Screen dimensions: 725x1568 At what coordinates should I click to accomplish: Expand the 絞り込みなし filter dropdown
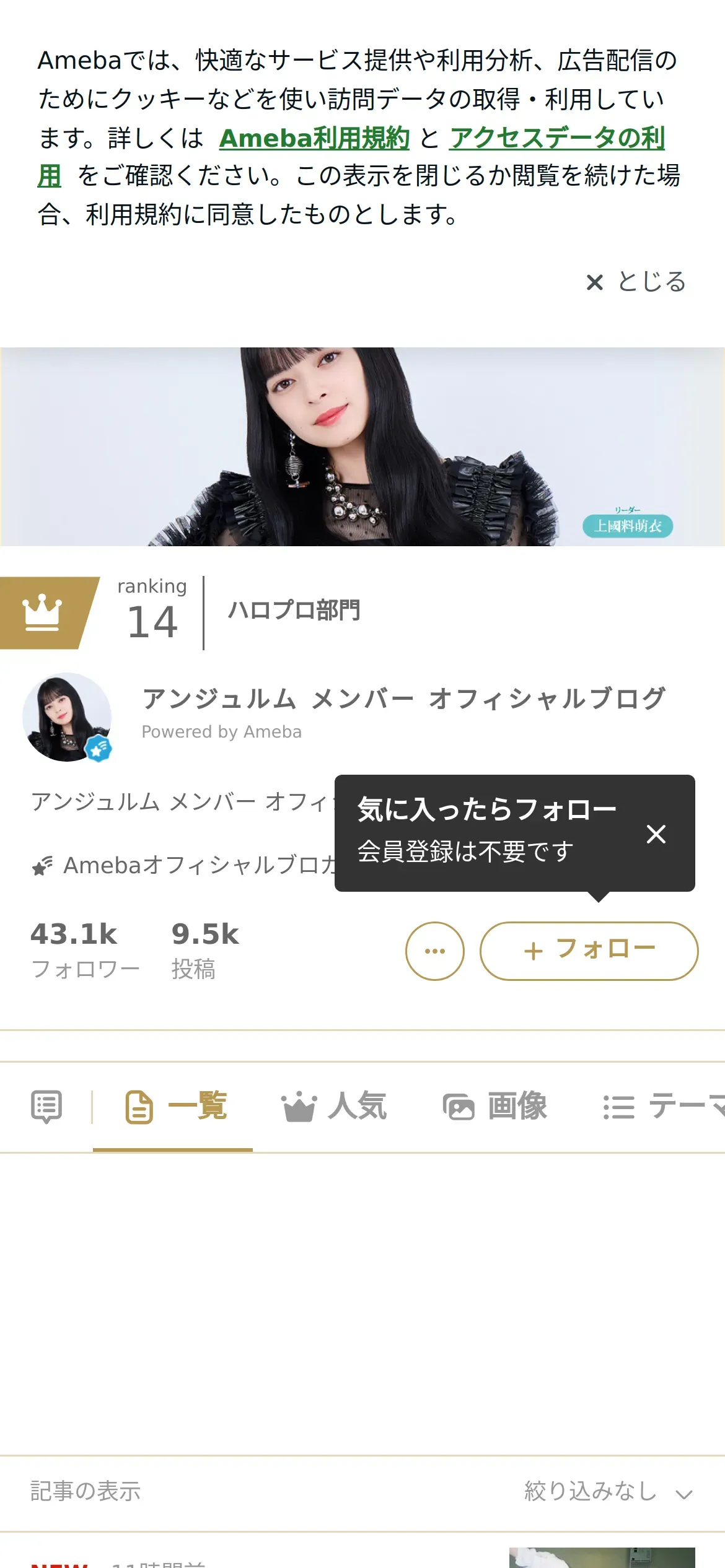607,1492
